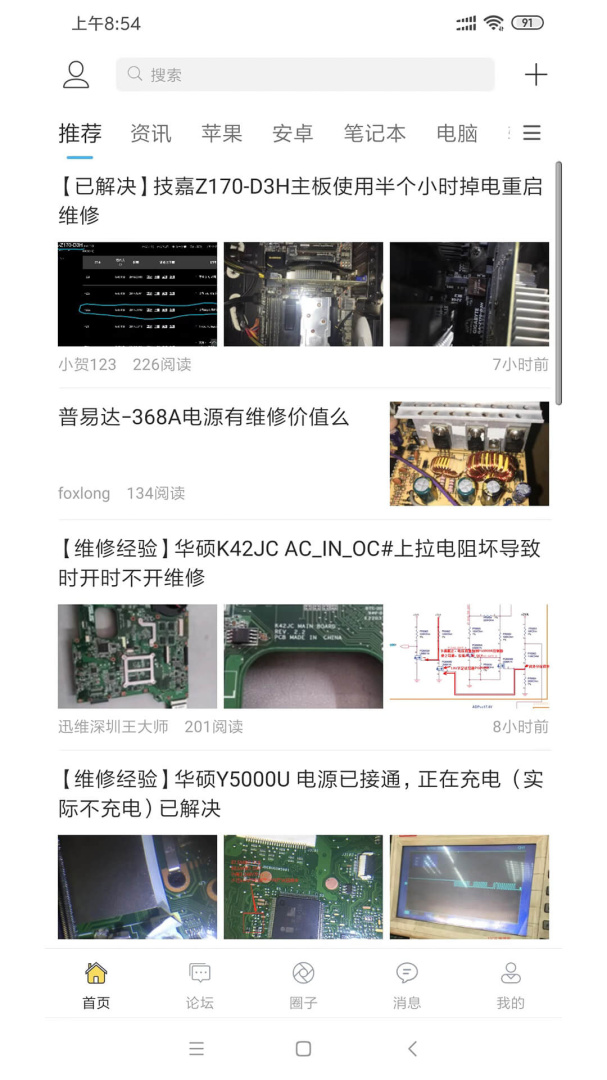
Task: Switch to the 资讯 tab
Action: [151, 133]
